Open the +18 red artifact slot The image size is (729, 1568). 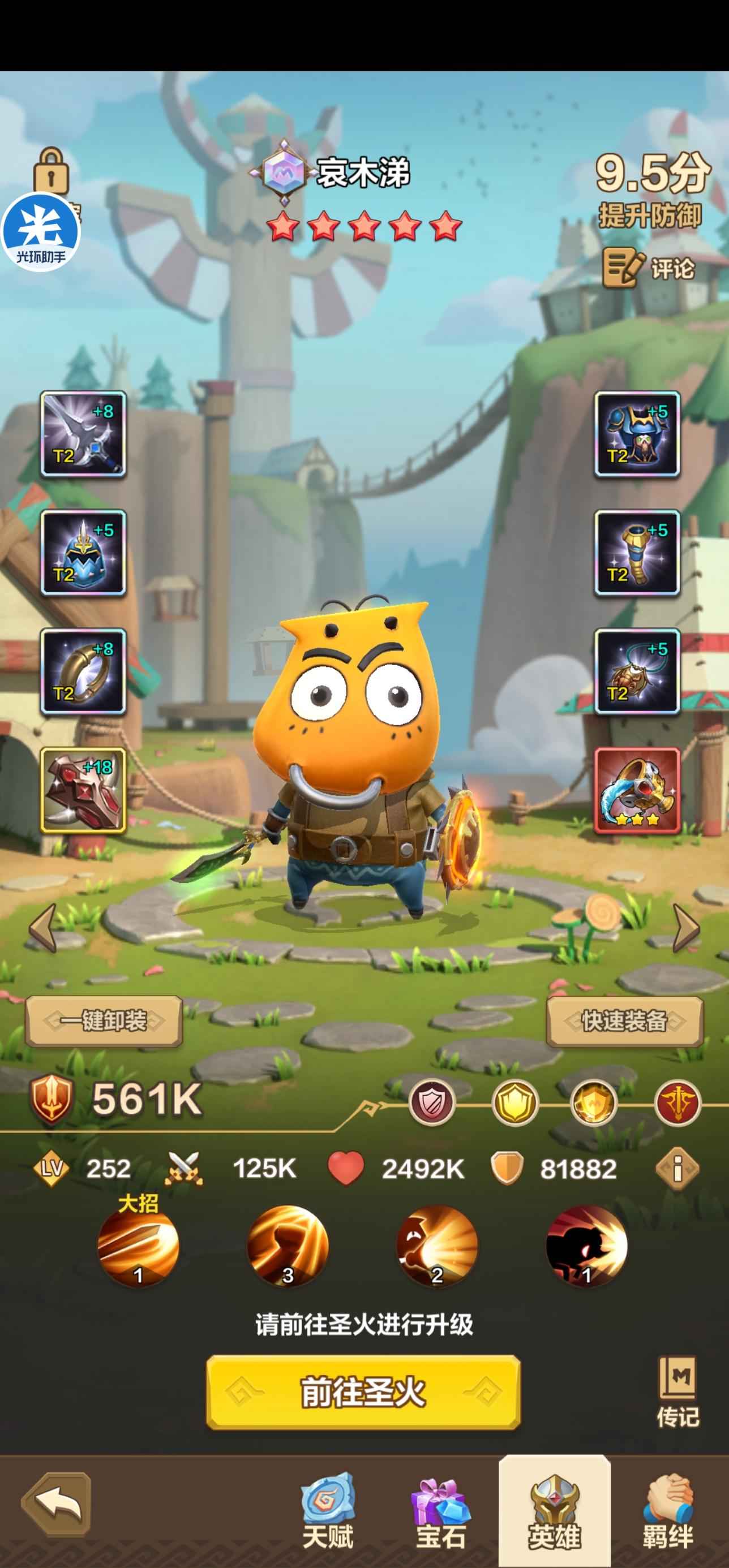click(83, 790)
